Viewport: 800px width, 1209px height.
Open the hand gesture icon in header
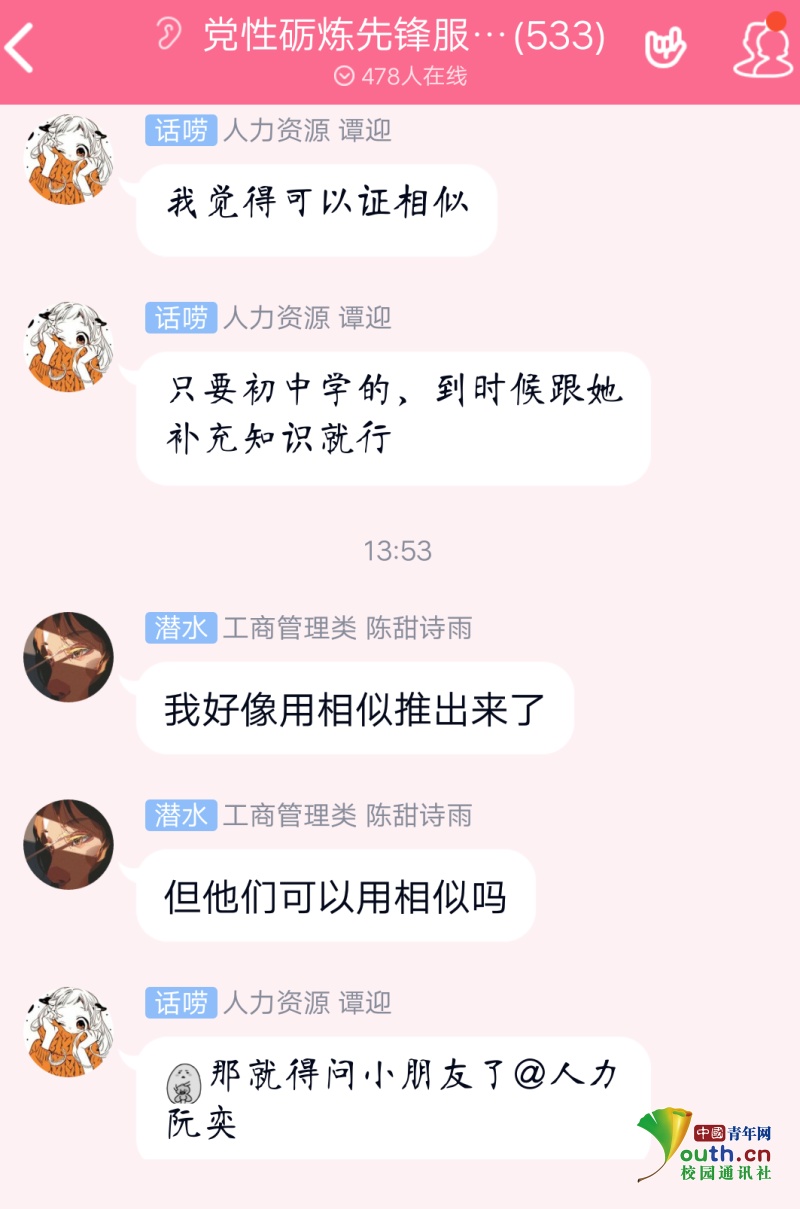click(664, 46)
